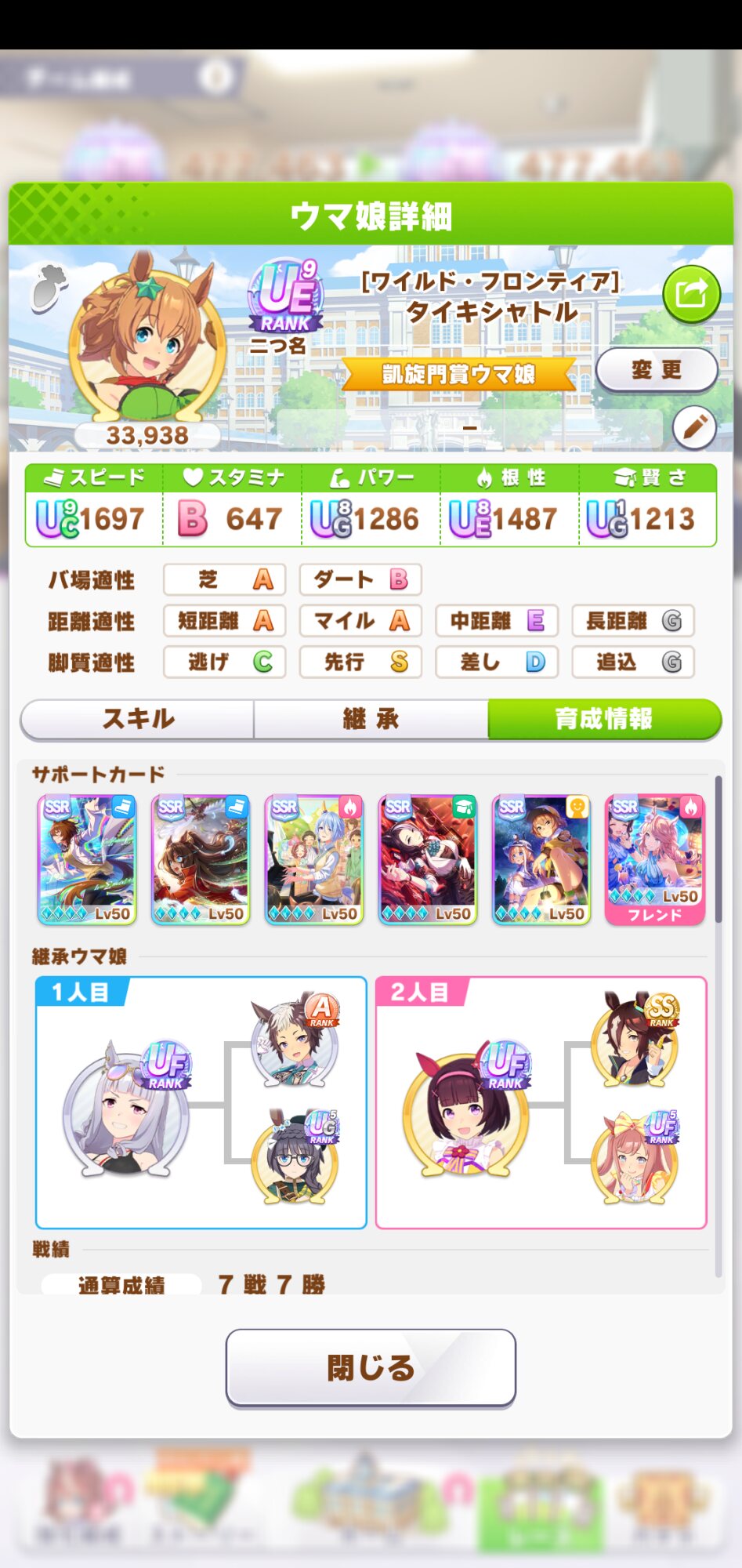This screenshot has width=742, height=1568.
Task: Close the dialog with 閉じる
Action: 371,1368
